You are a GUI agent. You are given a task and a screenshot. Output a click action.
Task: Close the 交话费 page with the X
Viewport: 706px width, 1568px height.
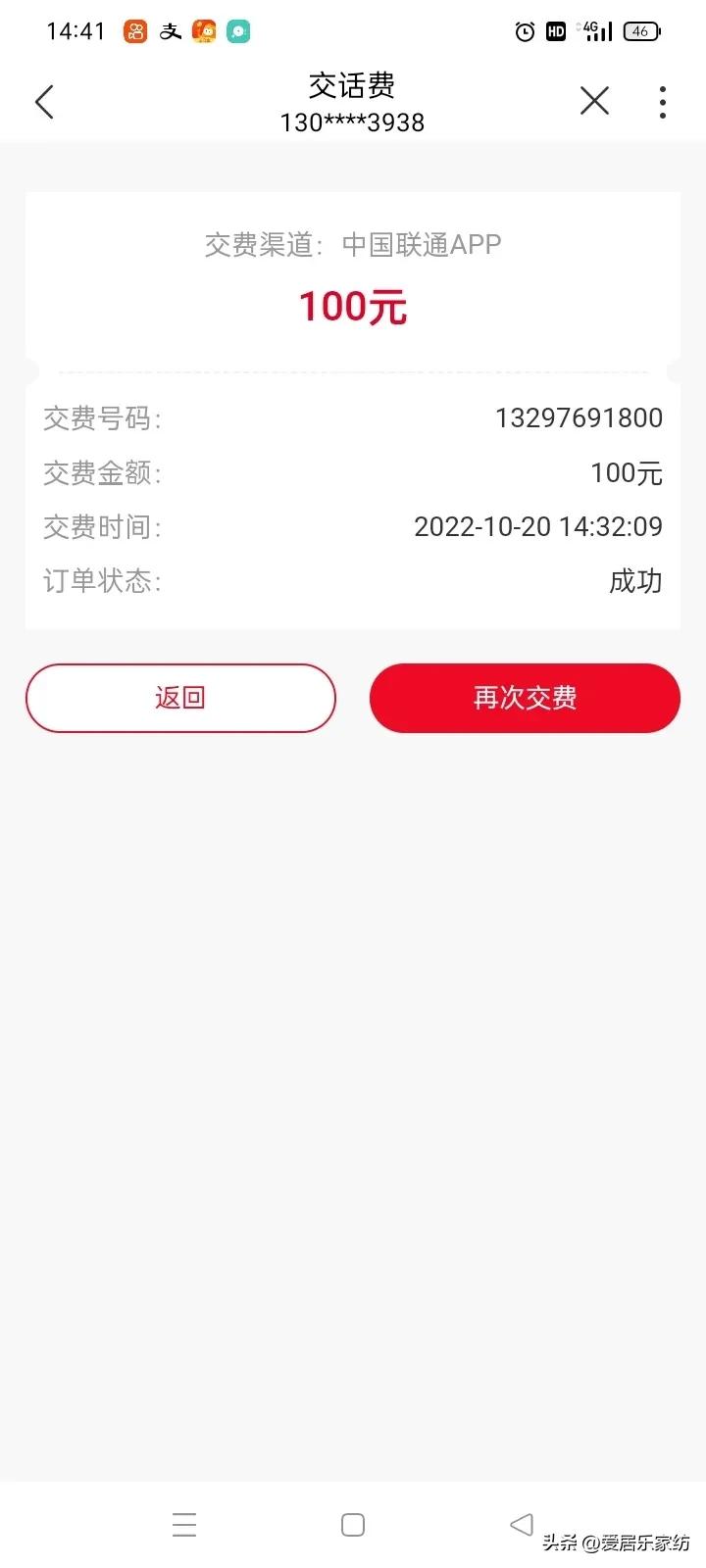click(x=594, y=101)
